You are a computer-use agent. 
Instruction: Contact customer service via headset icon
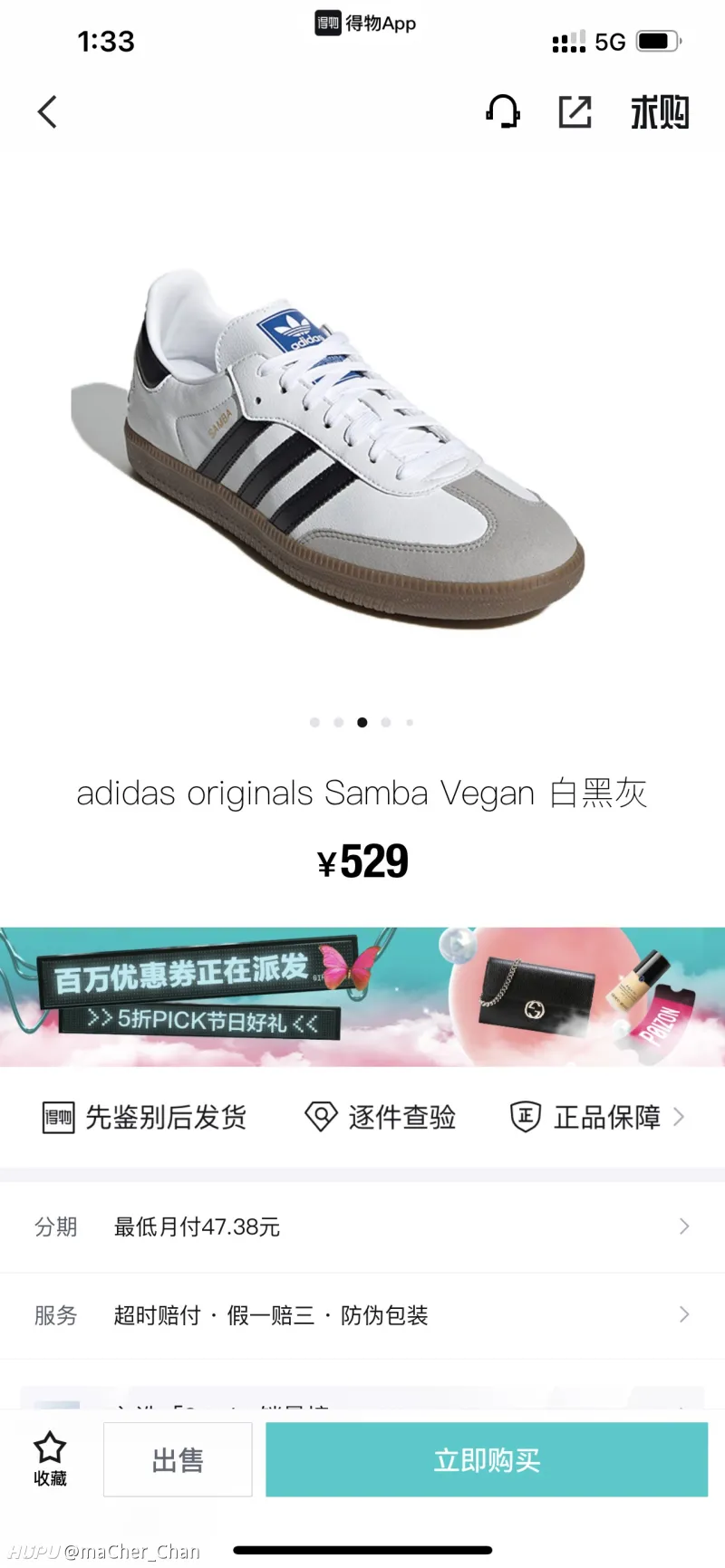point(502,112)
